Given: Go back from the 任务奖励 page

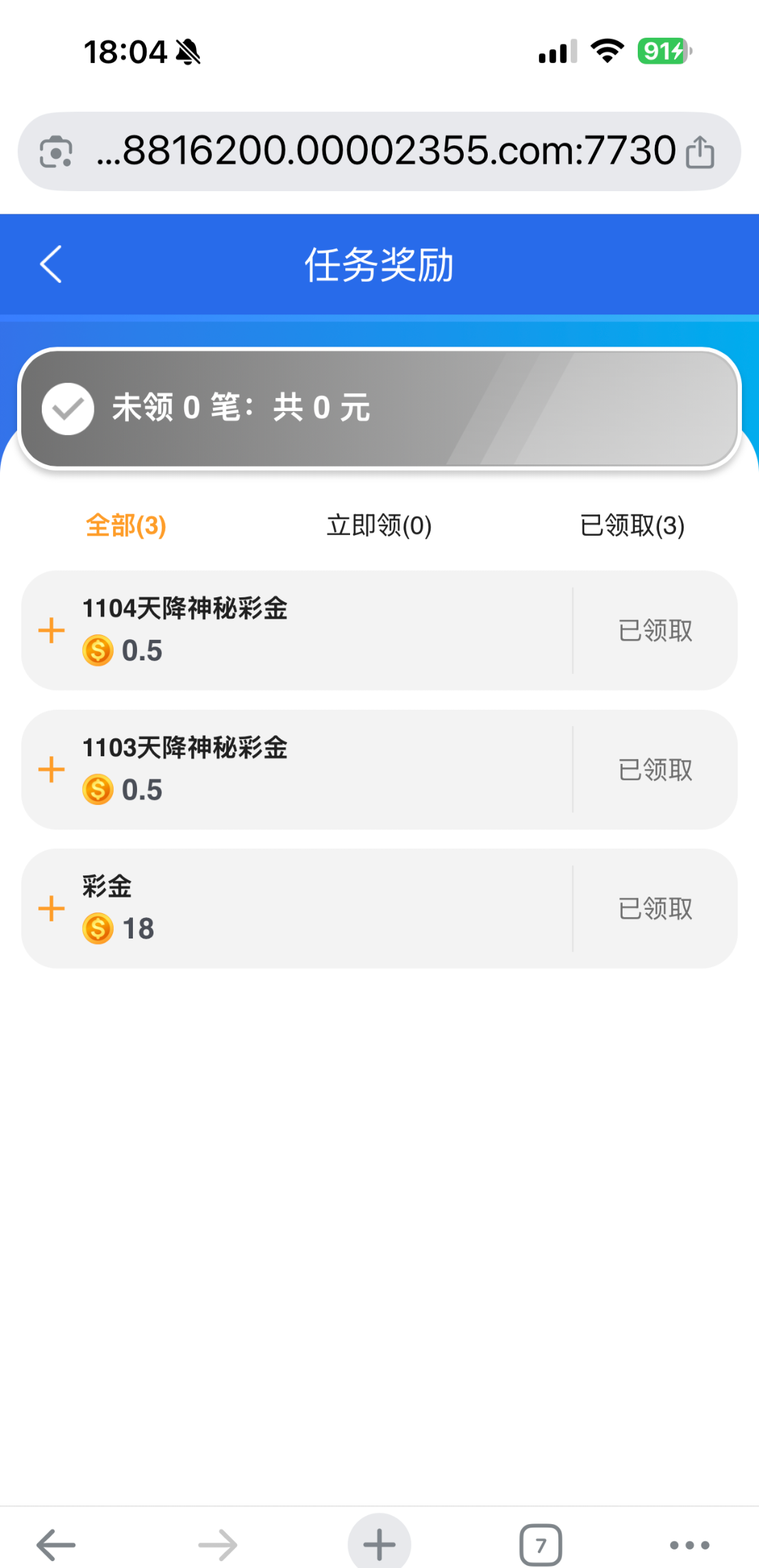Looking at the screenshot, I should pyautogui.click(x=51, y=264).
